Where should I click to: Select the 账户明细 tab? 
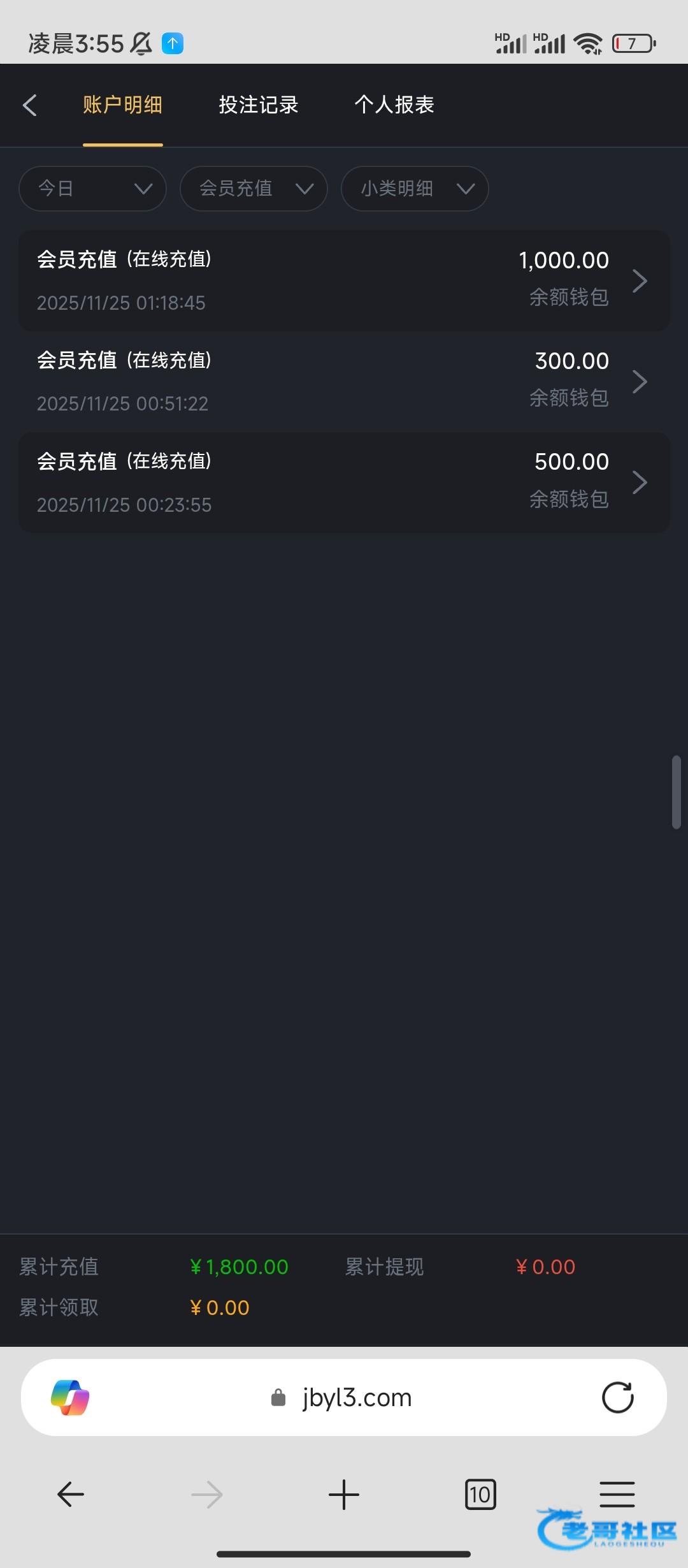pos(122,105)
